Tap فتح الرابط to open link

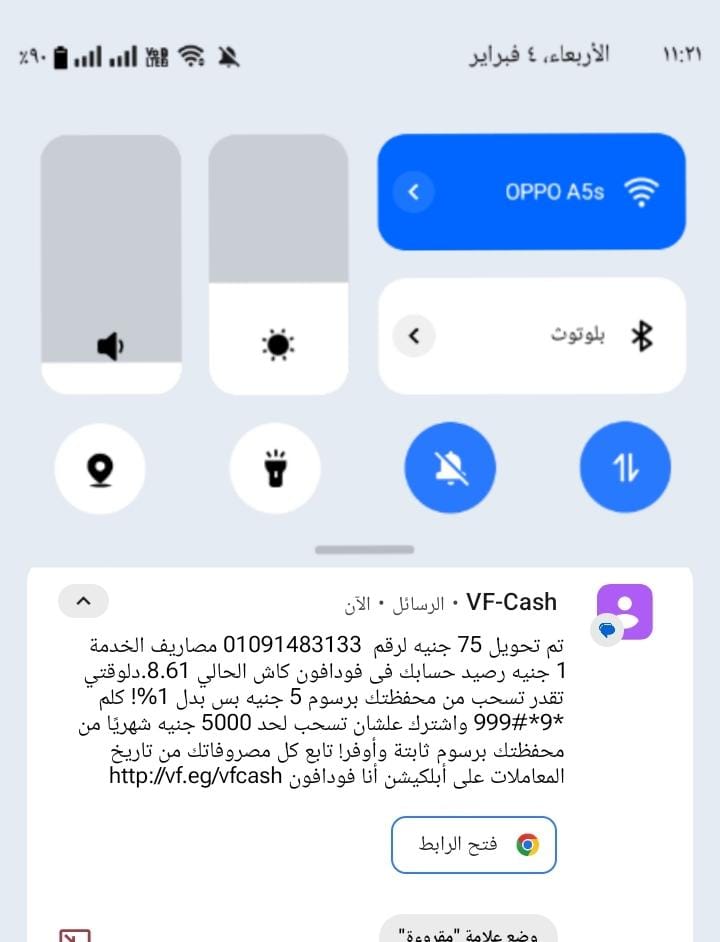coord(473,845)
